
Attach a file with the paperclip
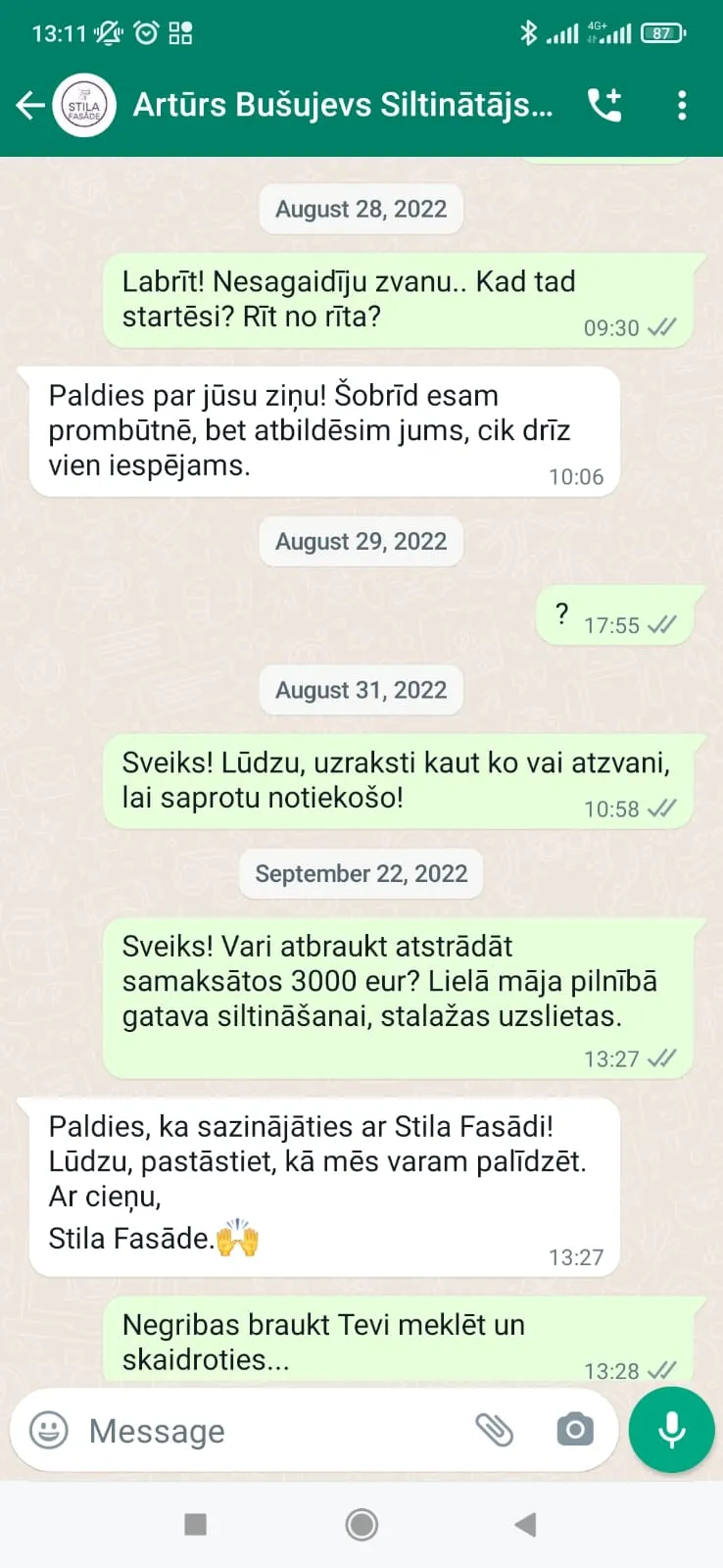point(495,1430)
